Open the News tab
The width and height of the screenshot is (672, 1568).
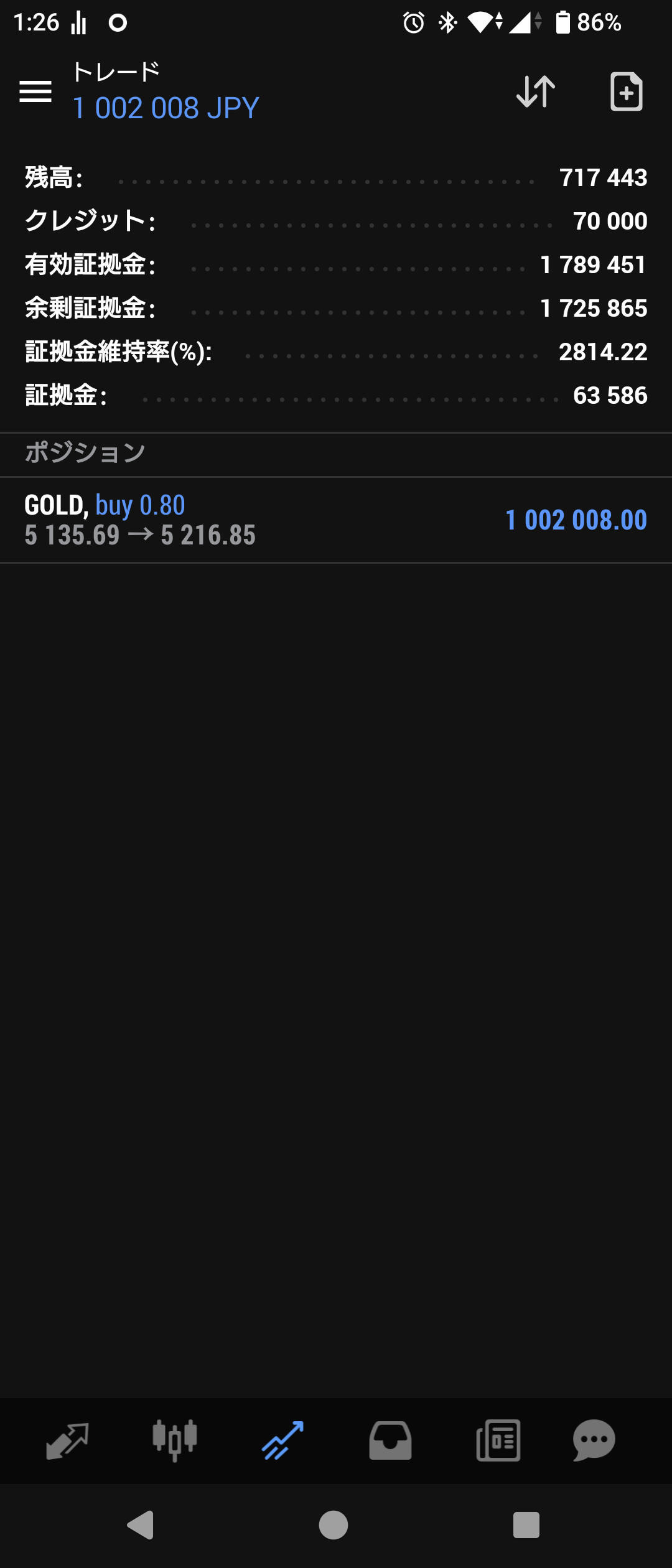pos(498,1440)
